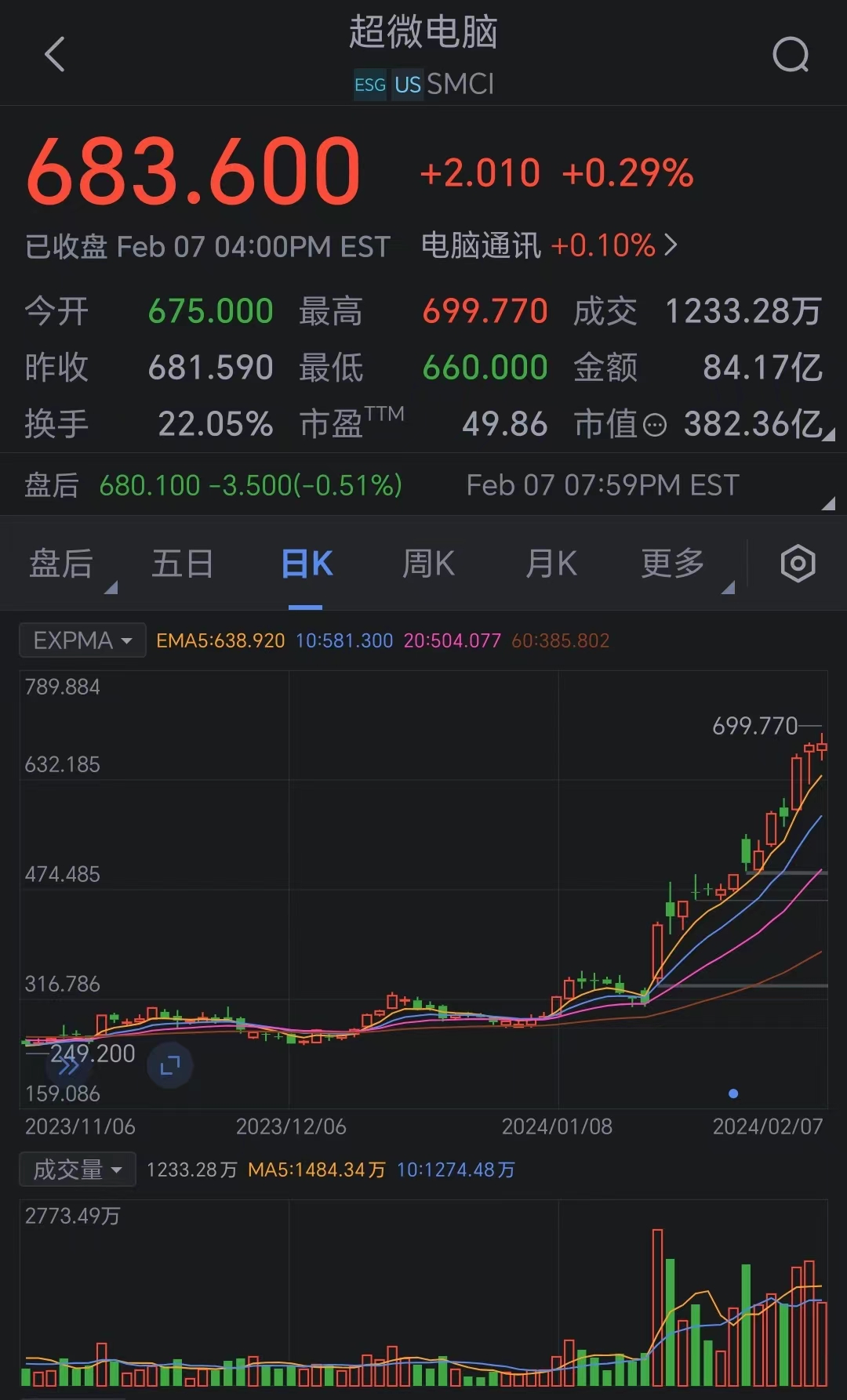This screenshot has height=1400, width=847.
Task: Expand chart to fullscreen with landscape icon
Action: tap(170, 1065)
